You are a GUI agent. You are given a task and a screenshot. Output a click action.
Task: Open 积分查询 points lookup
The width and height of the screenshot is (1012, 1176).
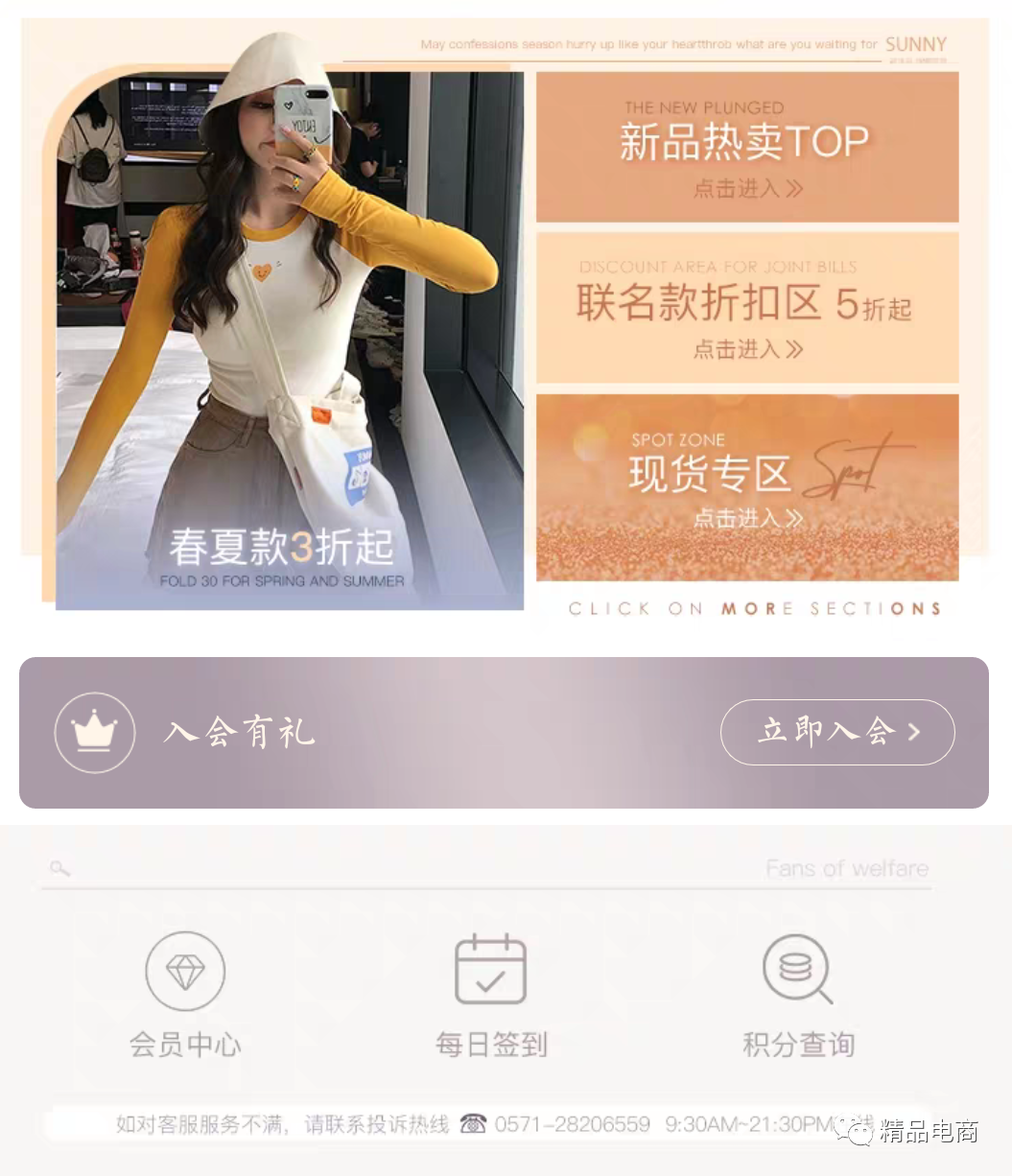(x=797, y=995)
